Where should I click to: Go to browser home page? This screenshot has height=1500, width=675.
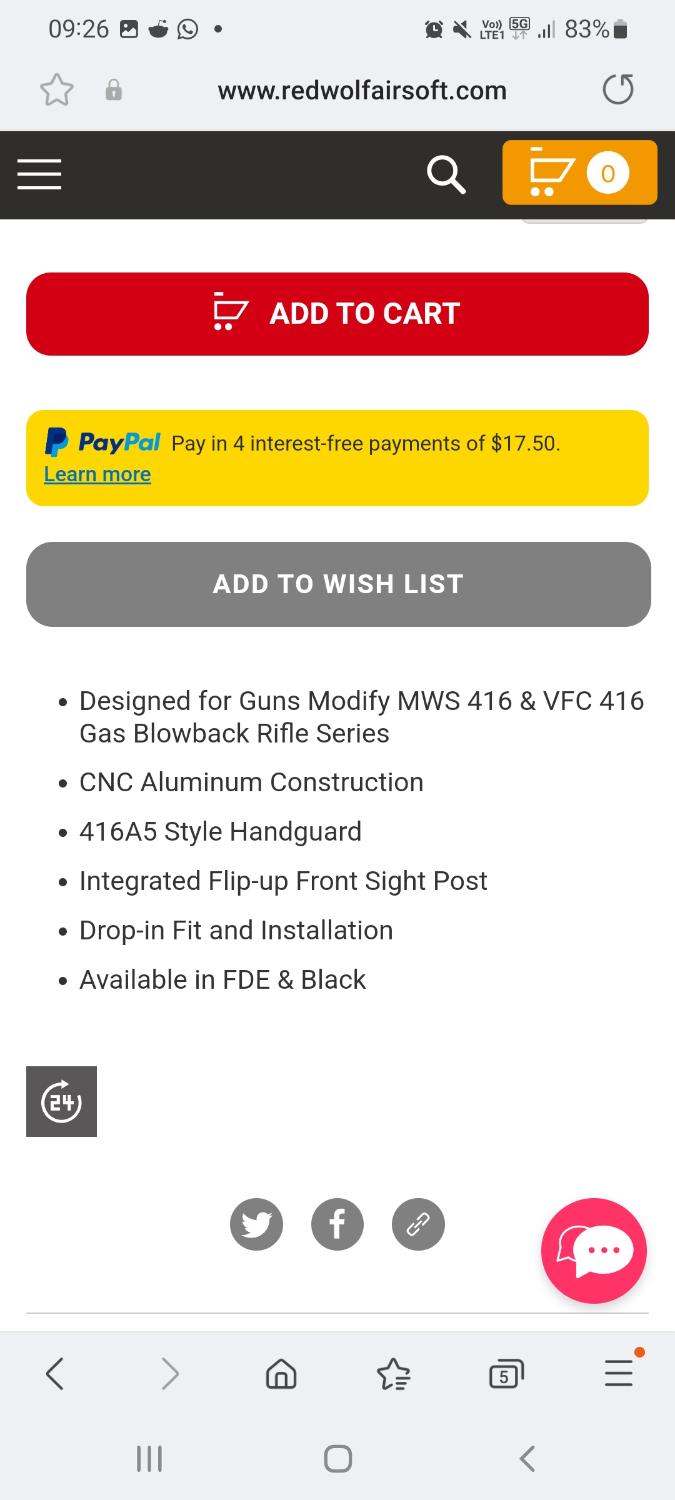click(281, 1374)
